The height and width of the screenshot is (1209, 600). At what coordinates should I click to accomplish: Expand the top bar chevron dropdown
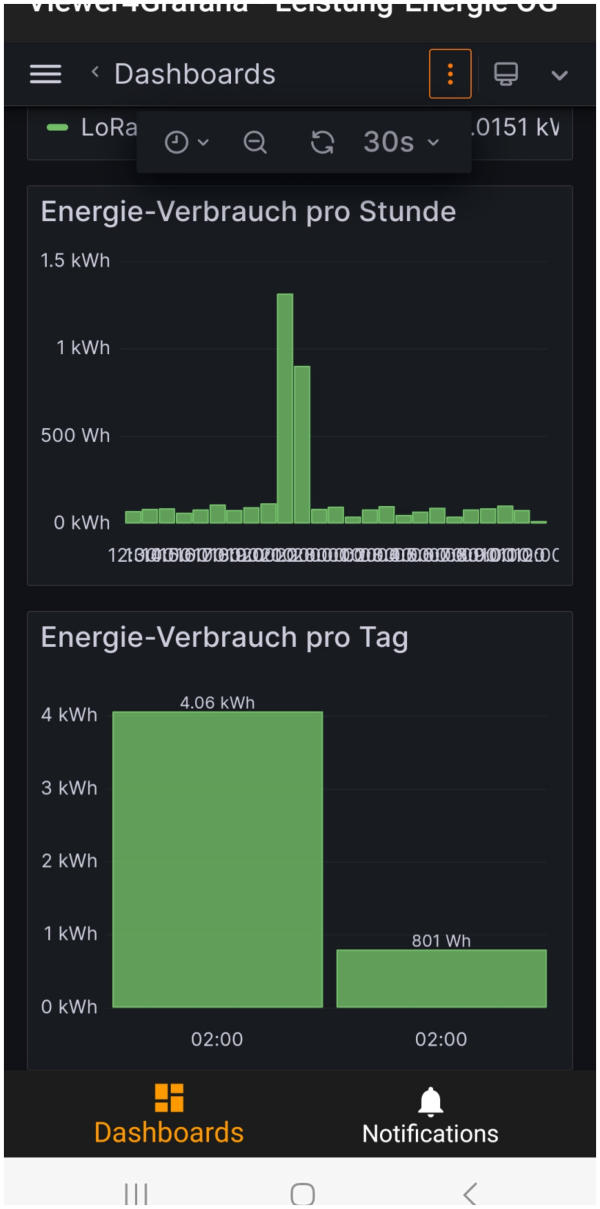tap(560, 75)
